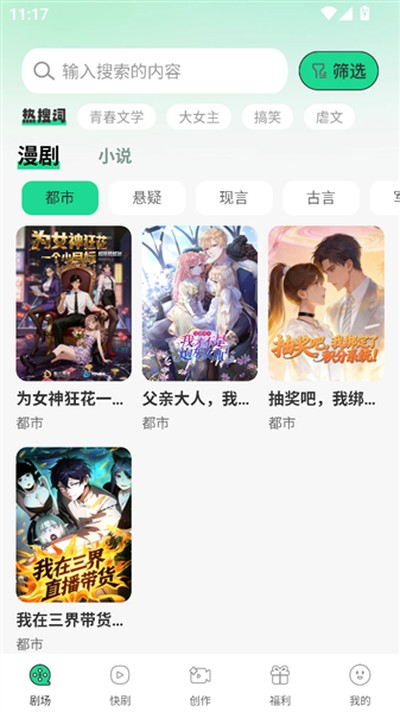Open the 福利 bottom tab

280,684
